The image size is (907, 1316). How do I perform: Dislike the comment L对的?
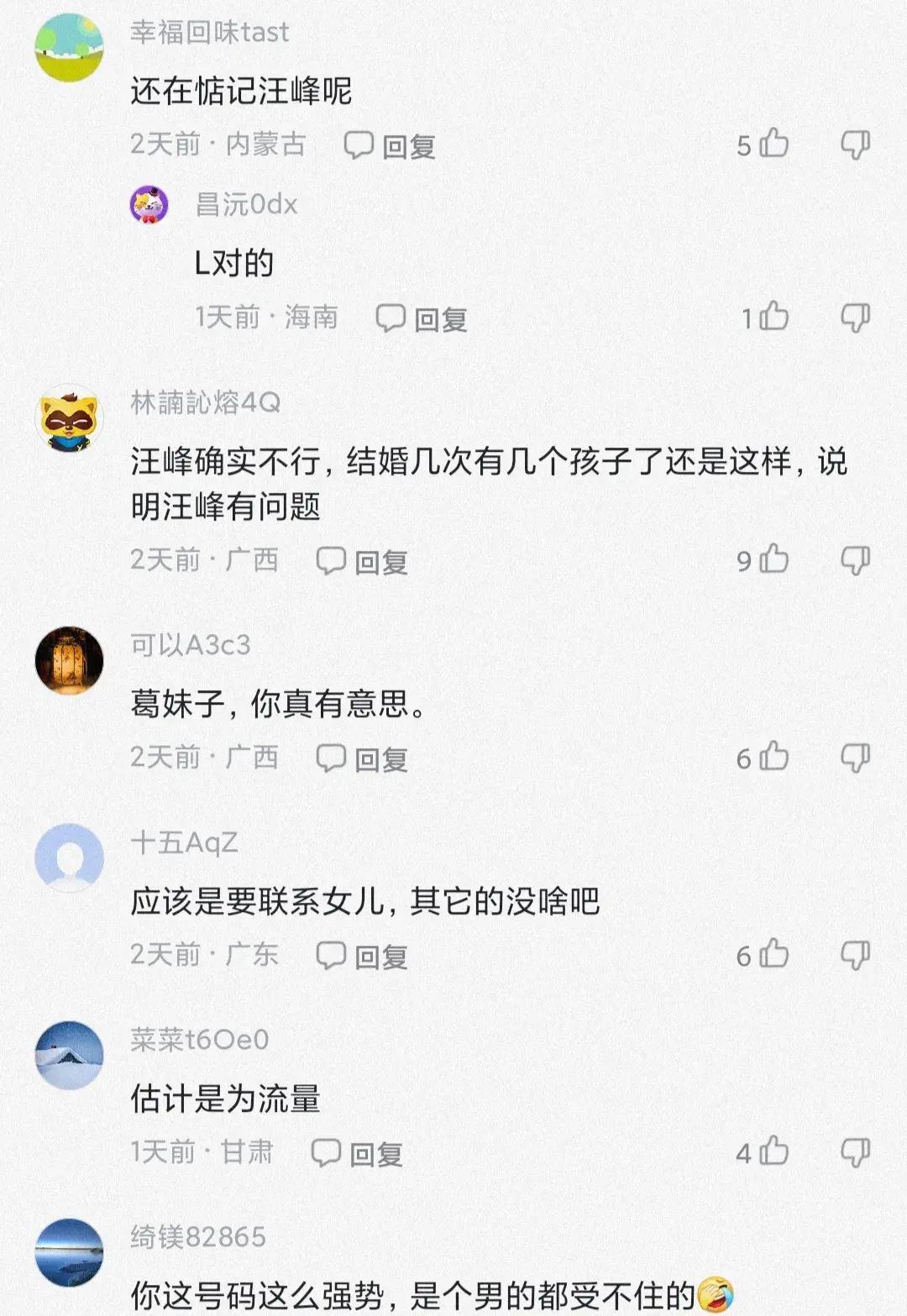[855, 317]
